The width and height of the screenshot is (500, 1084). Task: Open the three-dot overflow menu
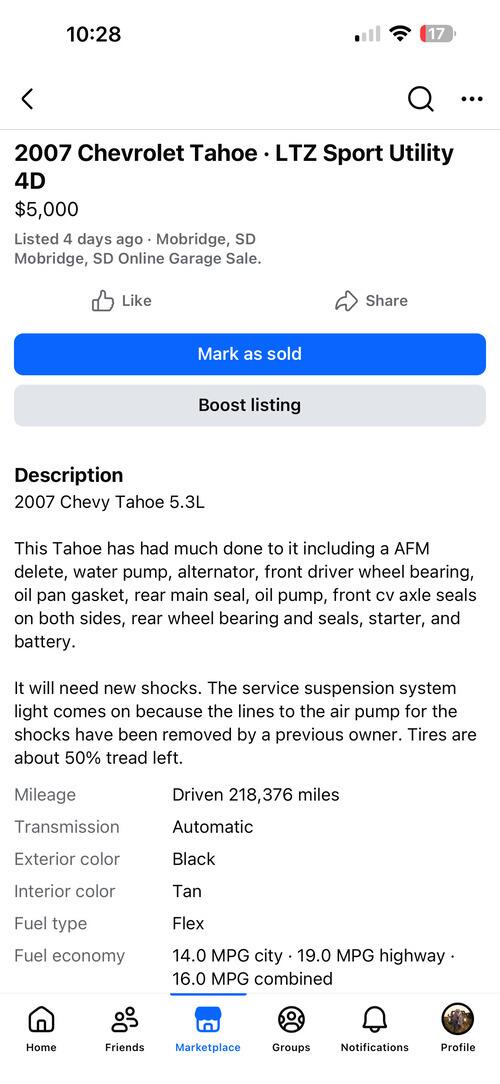click(x=472, y=99)
